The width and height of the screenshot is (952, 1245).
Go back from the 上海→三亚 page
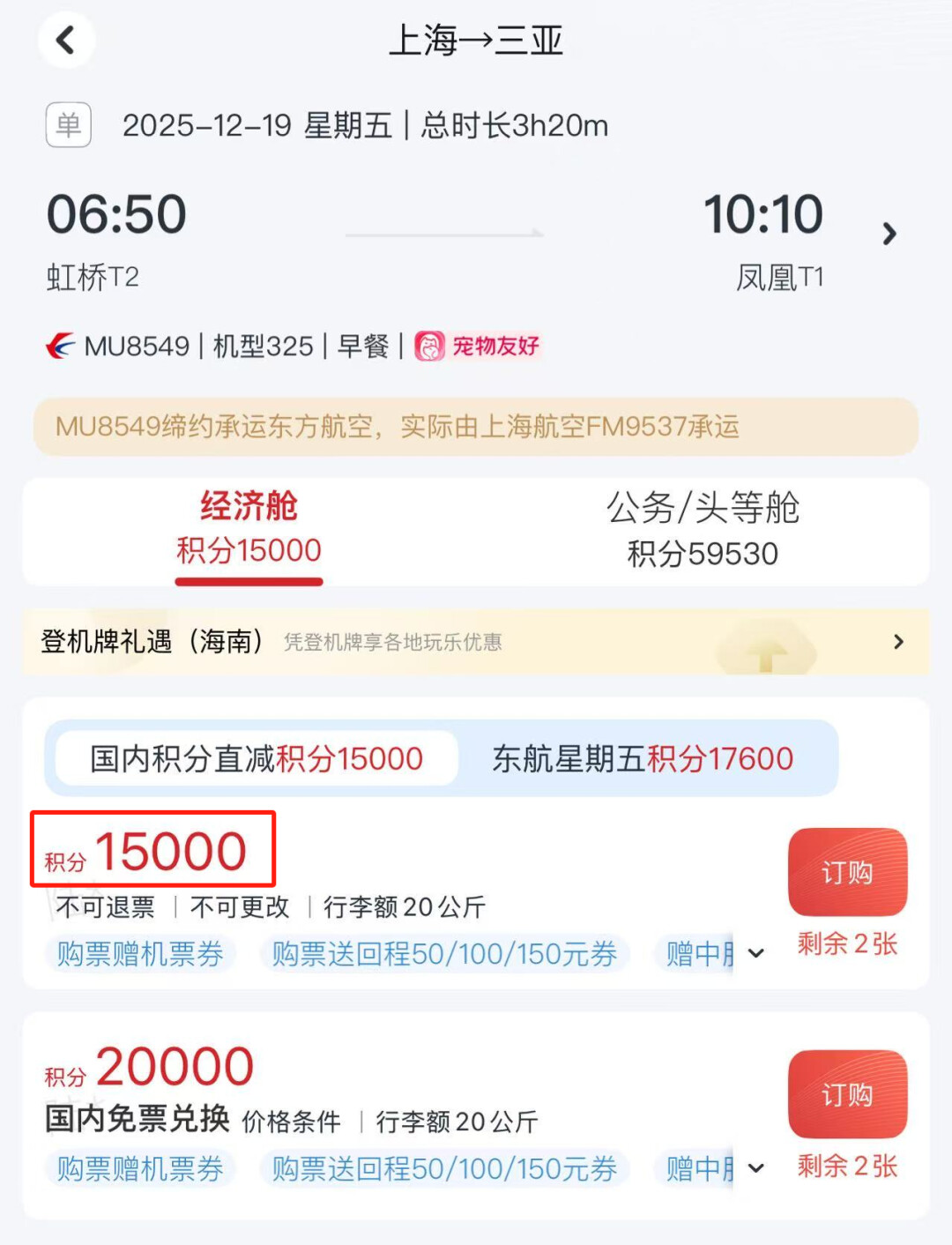pos(66,41)
